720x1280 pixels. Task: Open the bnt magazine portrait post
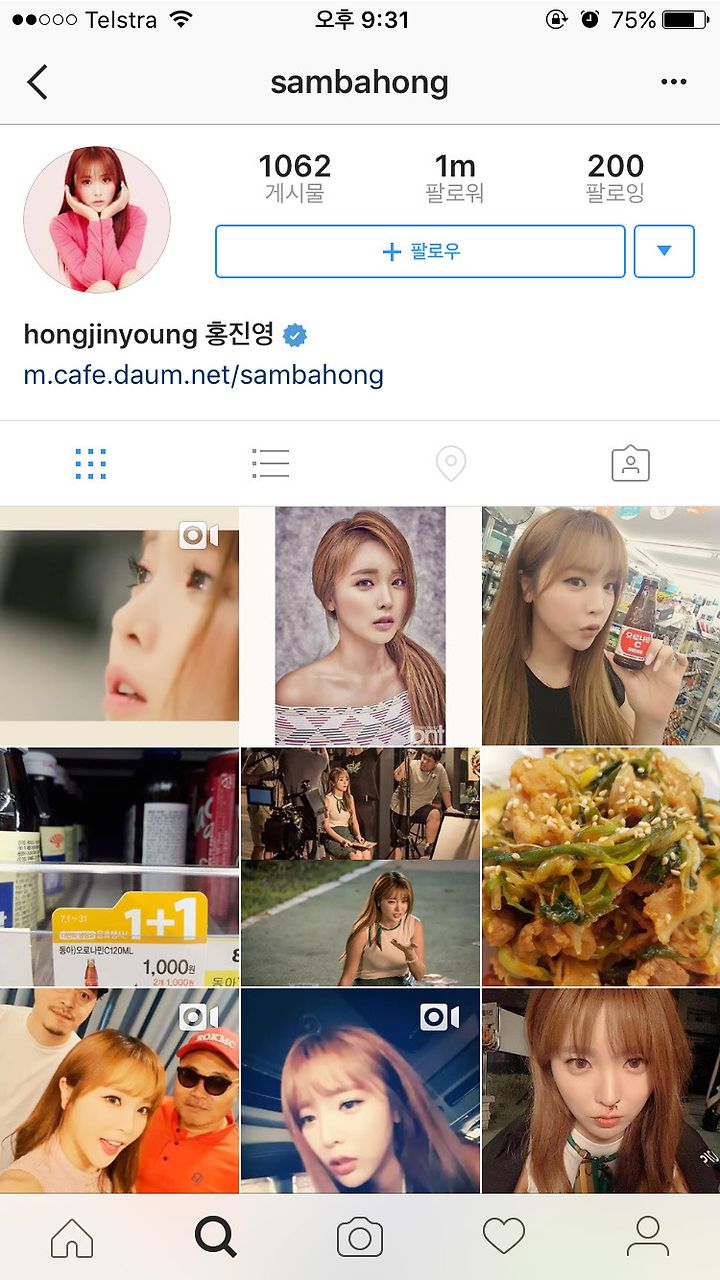[360, 626]
